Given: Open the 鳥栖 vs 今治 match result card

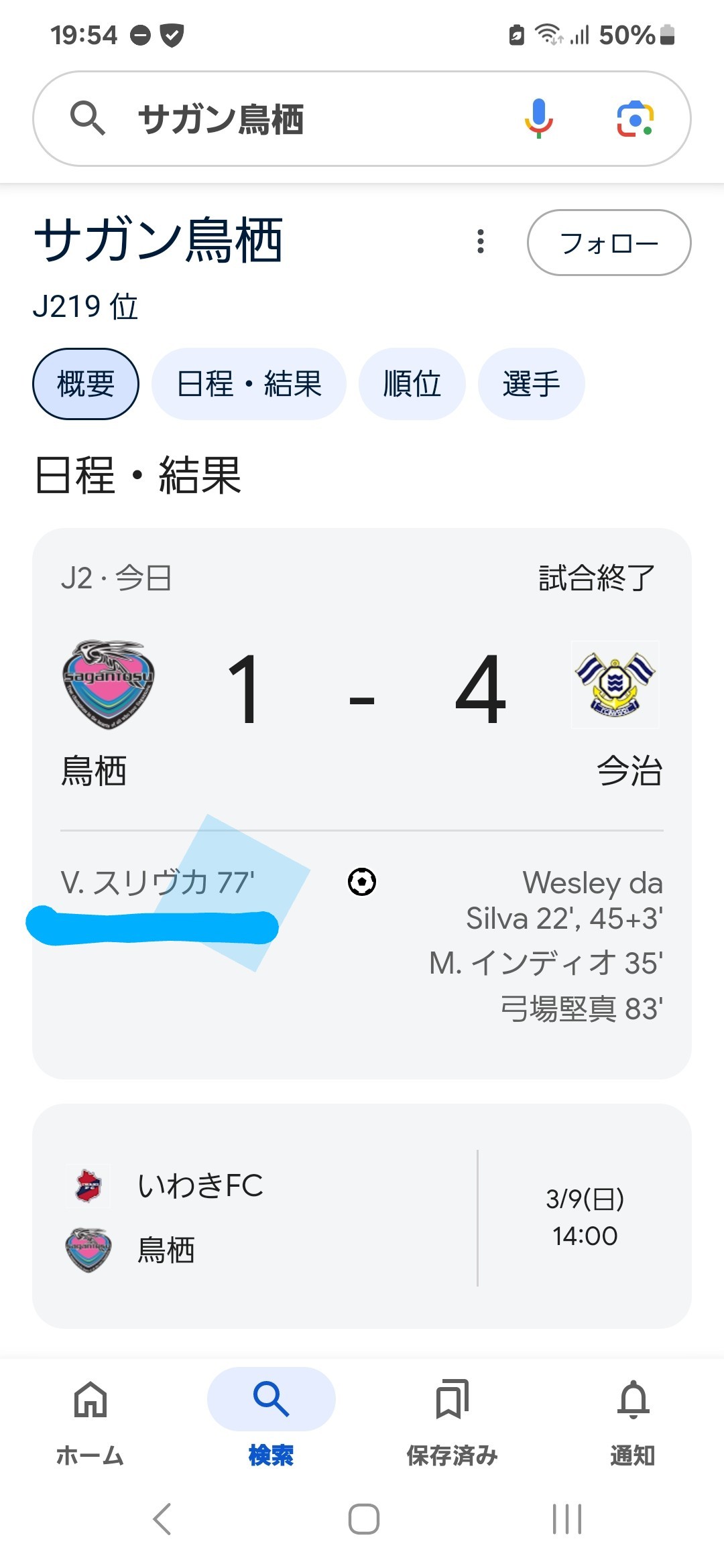Looking at the screenshot, I should point(362,690).
